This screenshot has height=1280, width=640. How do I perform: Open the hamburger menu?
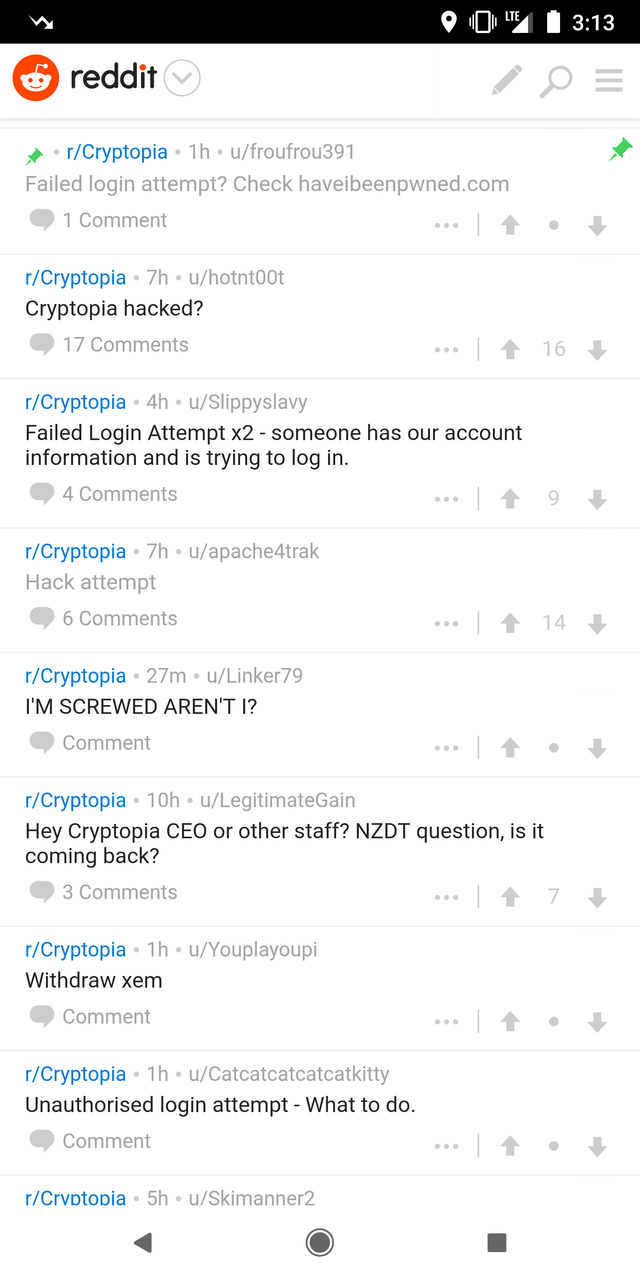(608, 80)
